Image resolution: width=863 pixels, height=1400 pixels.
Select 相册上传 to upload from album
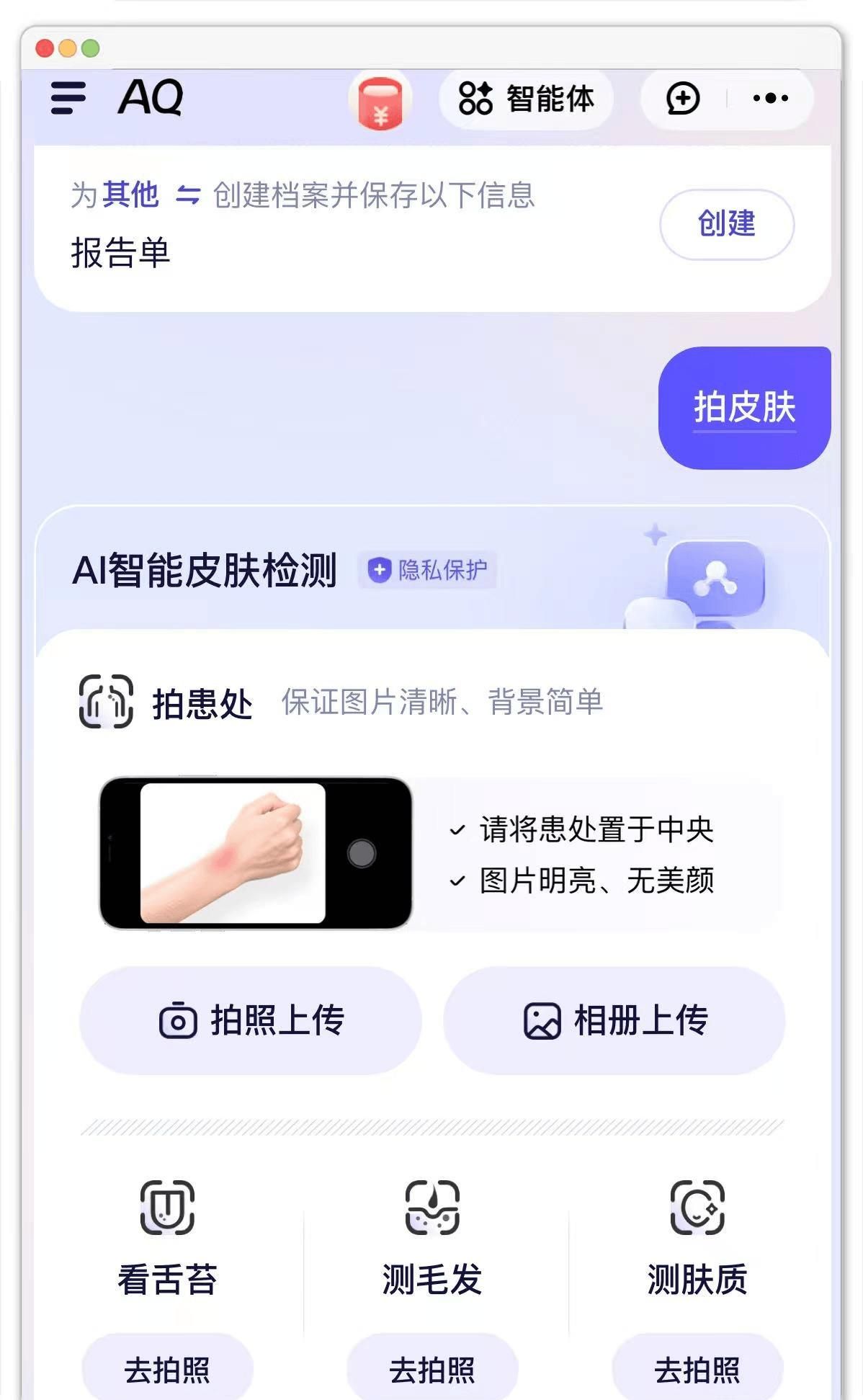[614, 1020]
